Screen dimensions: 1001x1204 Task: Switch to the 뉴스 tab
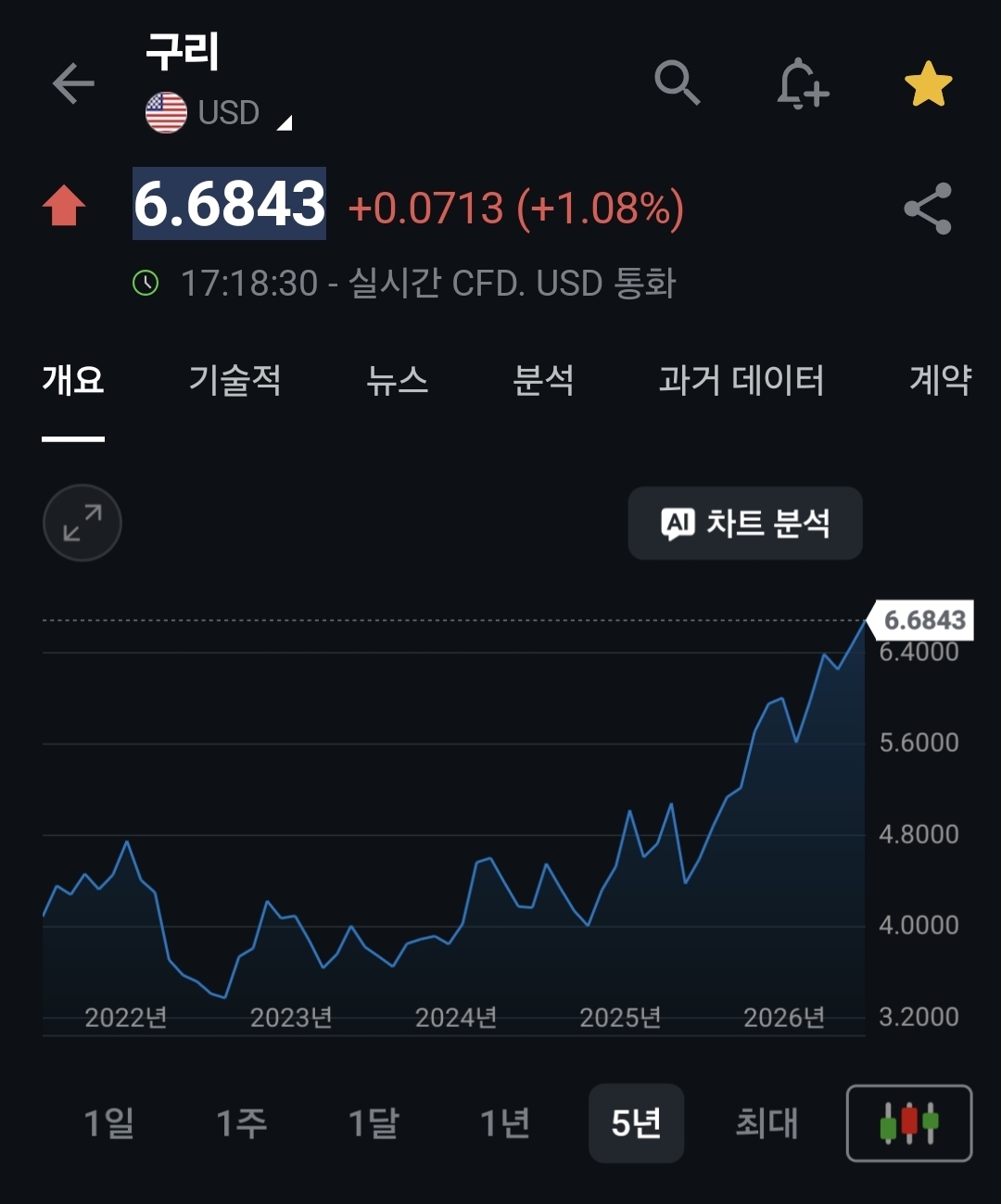398,380
